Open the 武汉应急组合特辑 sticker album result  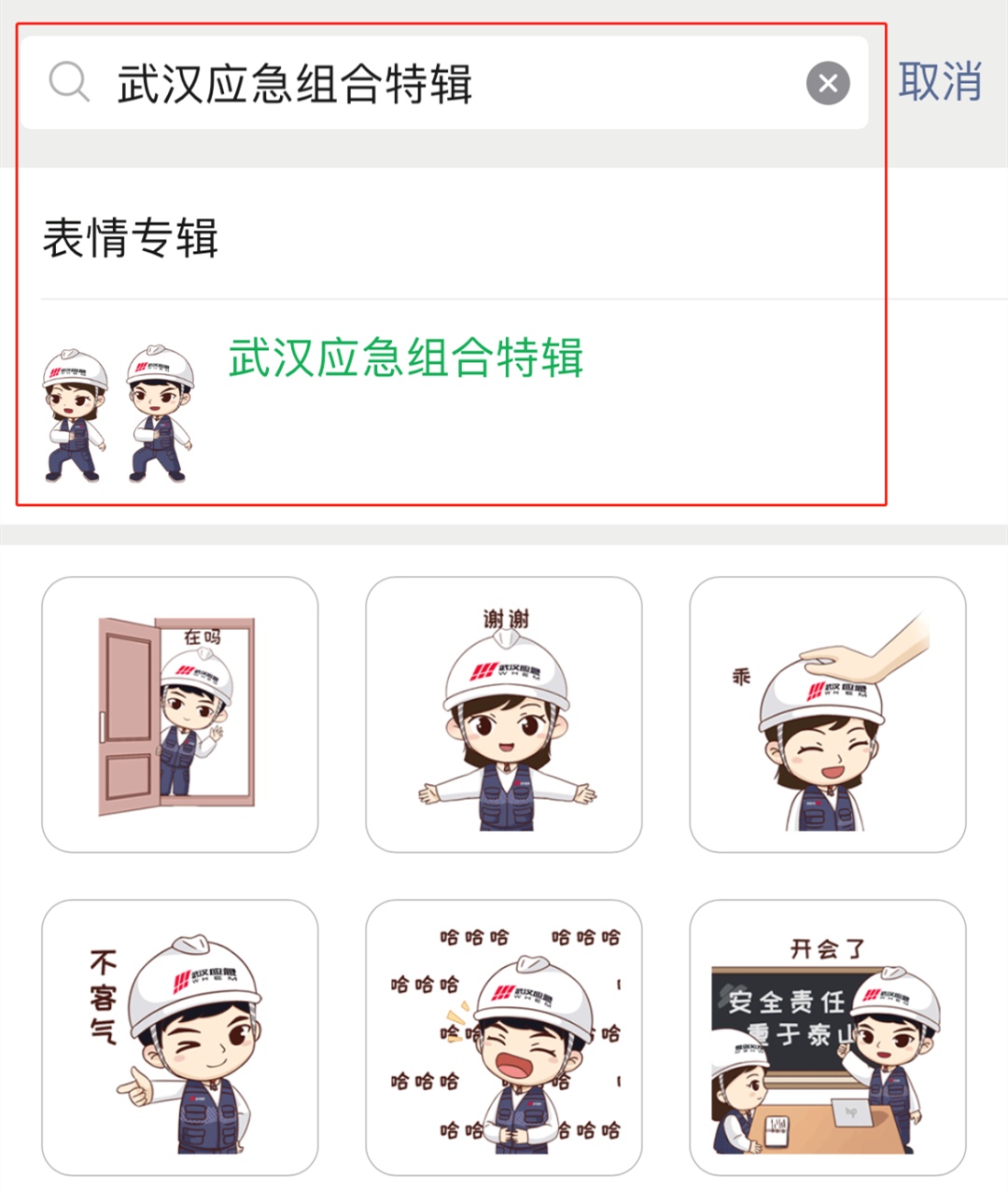[x=406, y=358]
